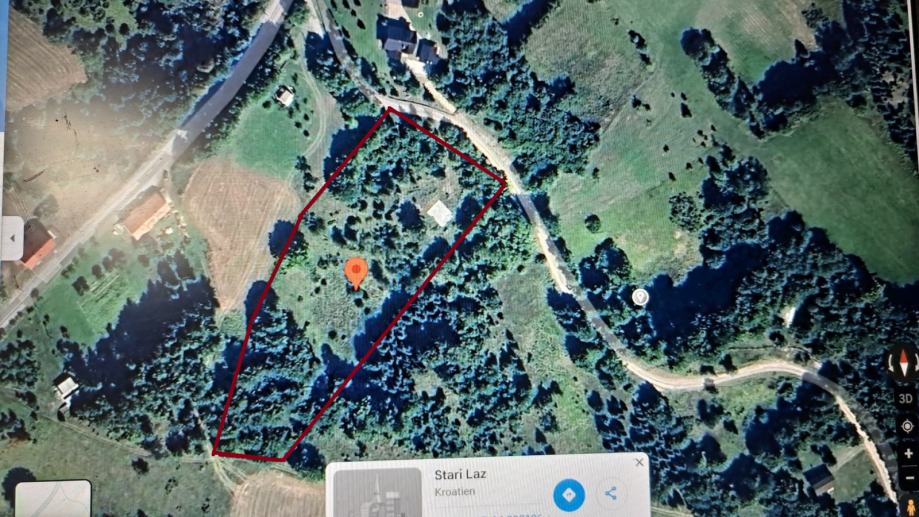Switch map layer via the layer thumbnail
This screenshot has width=919, height=517.
click(52, 499)
